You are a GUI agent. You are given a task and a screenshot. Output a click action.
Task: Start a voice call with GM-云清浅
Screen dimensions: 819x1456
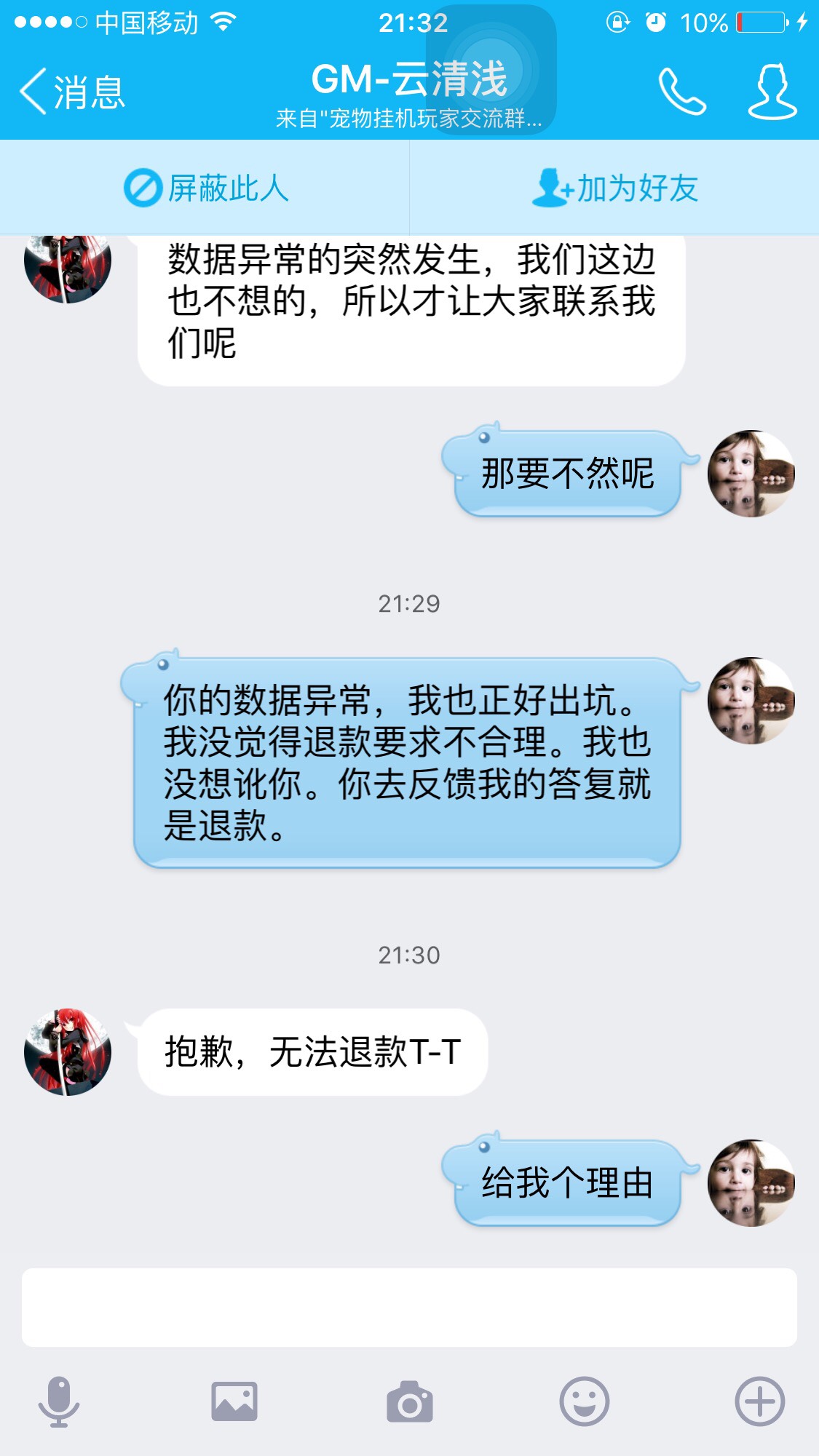point(681,92)
